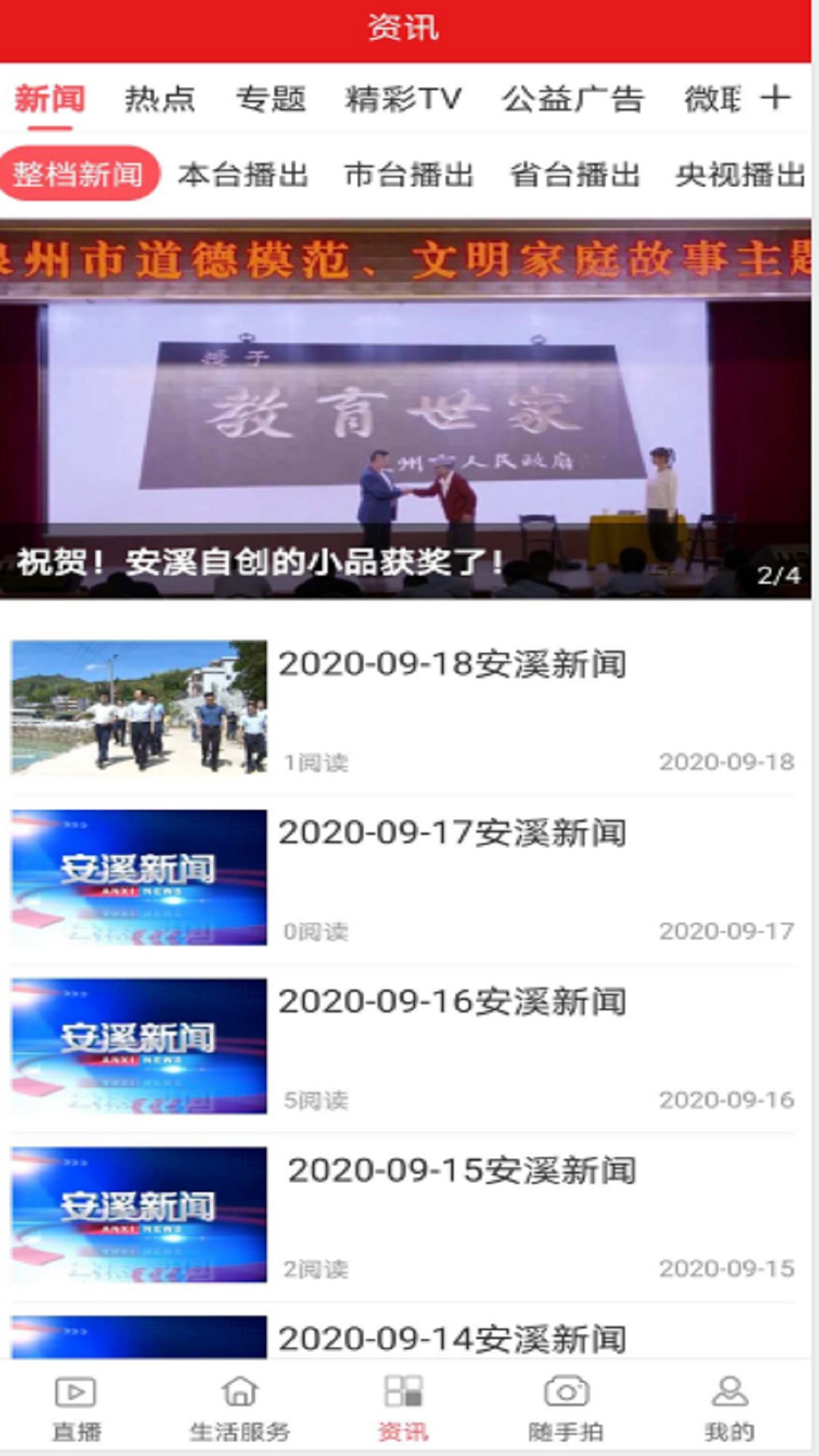
Task: Select the 公益广告 tab
Action: click(x=573, y=99)
